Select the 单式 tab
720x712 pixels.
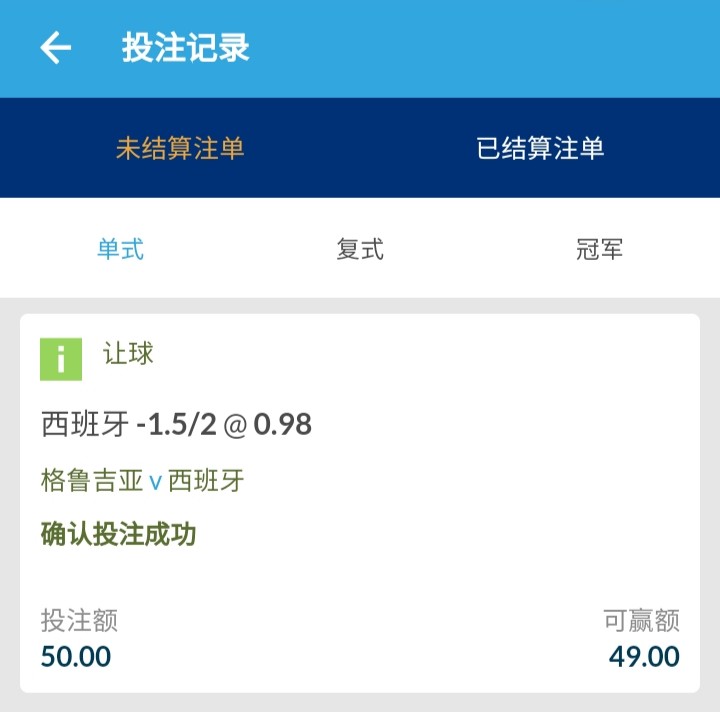point(120,249)
